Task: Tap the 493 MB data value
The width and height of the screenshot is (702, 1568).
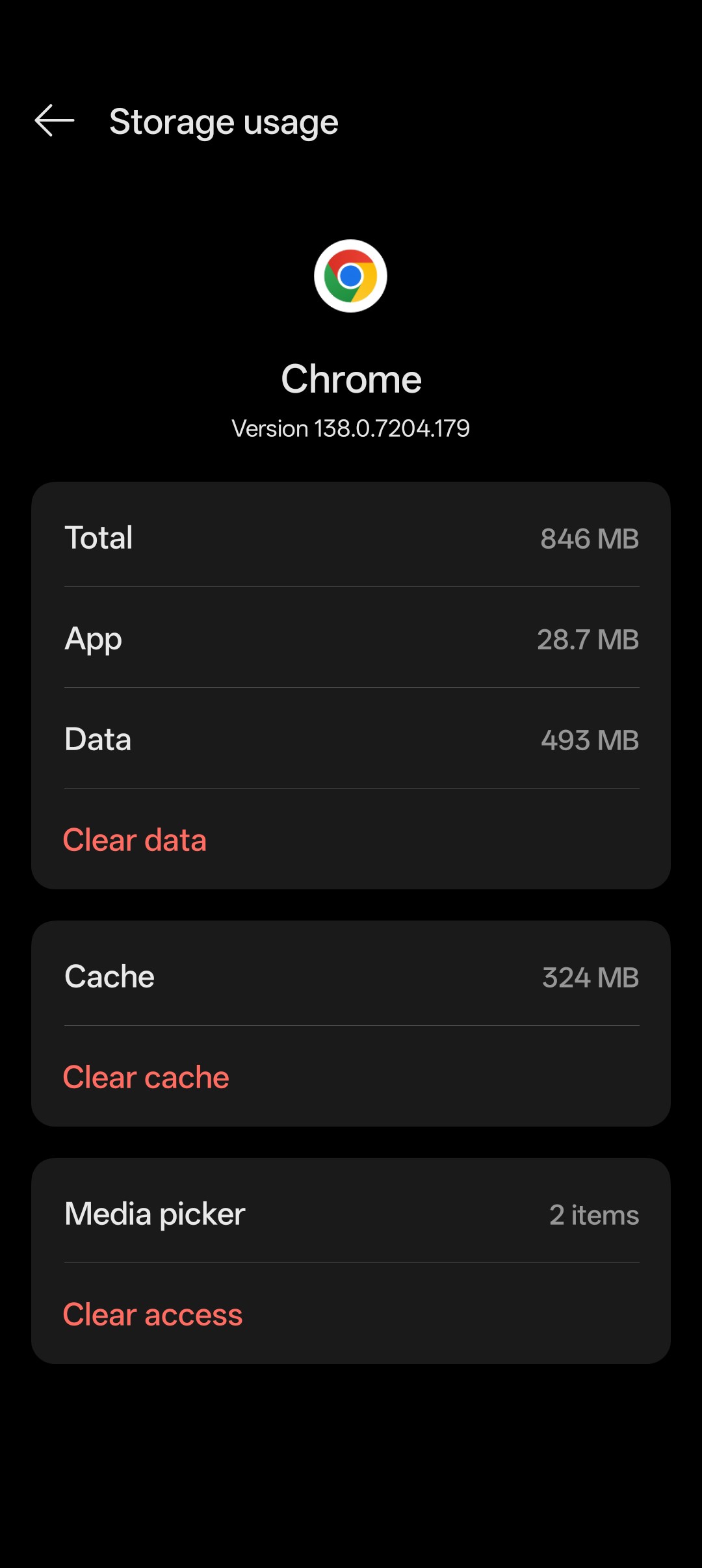Action: 590,740
